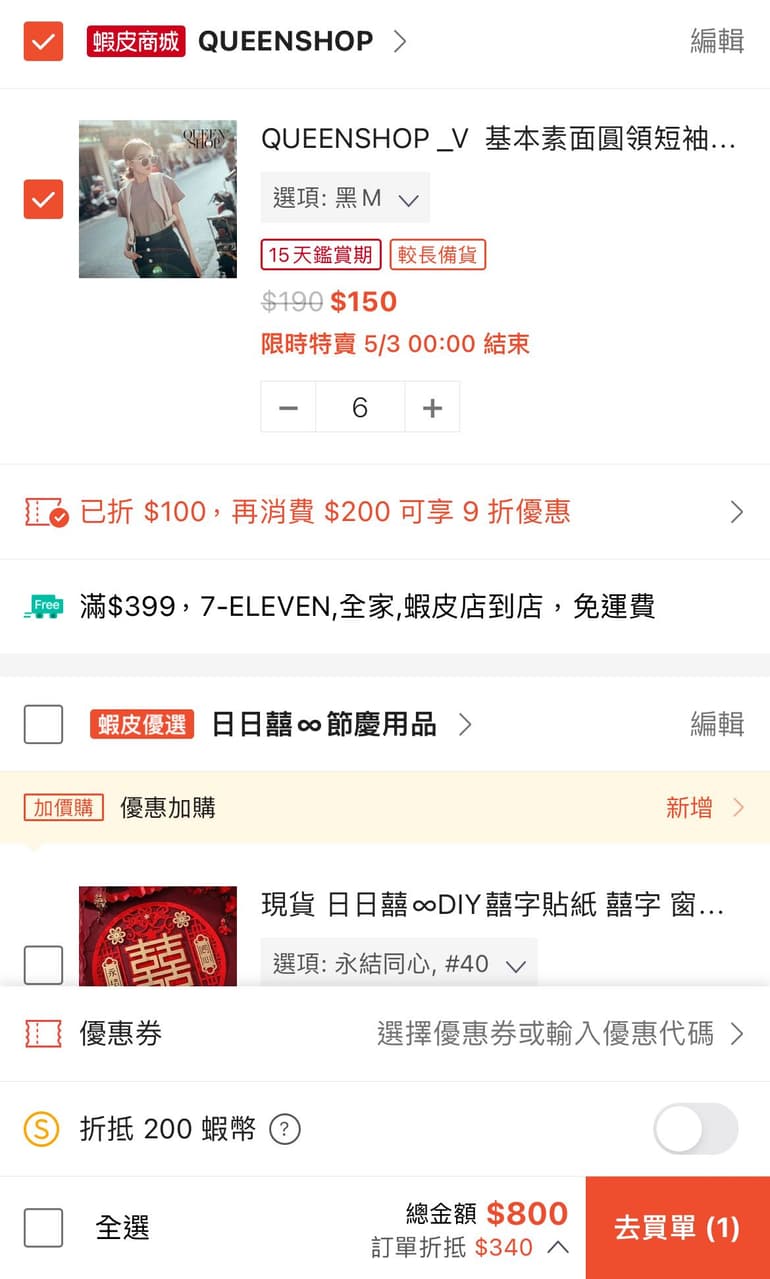Check the 全選 select-all checkbox
The width and height of the screenshot is (770, 1279).
tap(42, 1227)
